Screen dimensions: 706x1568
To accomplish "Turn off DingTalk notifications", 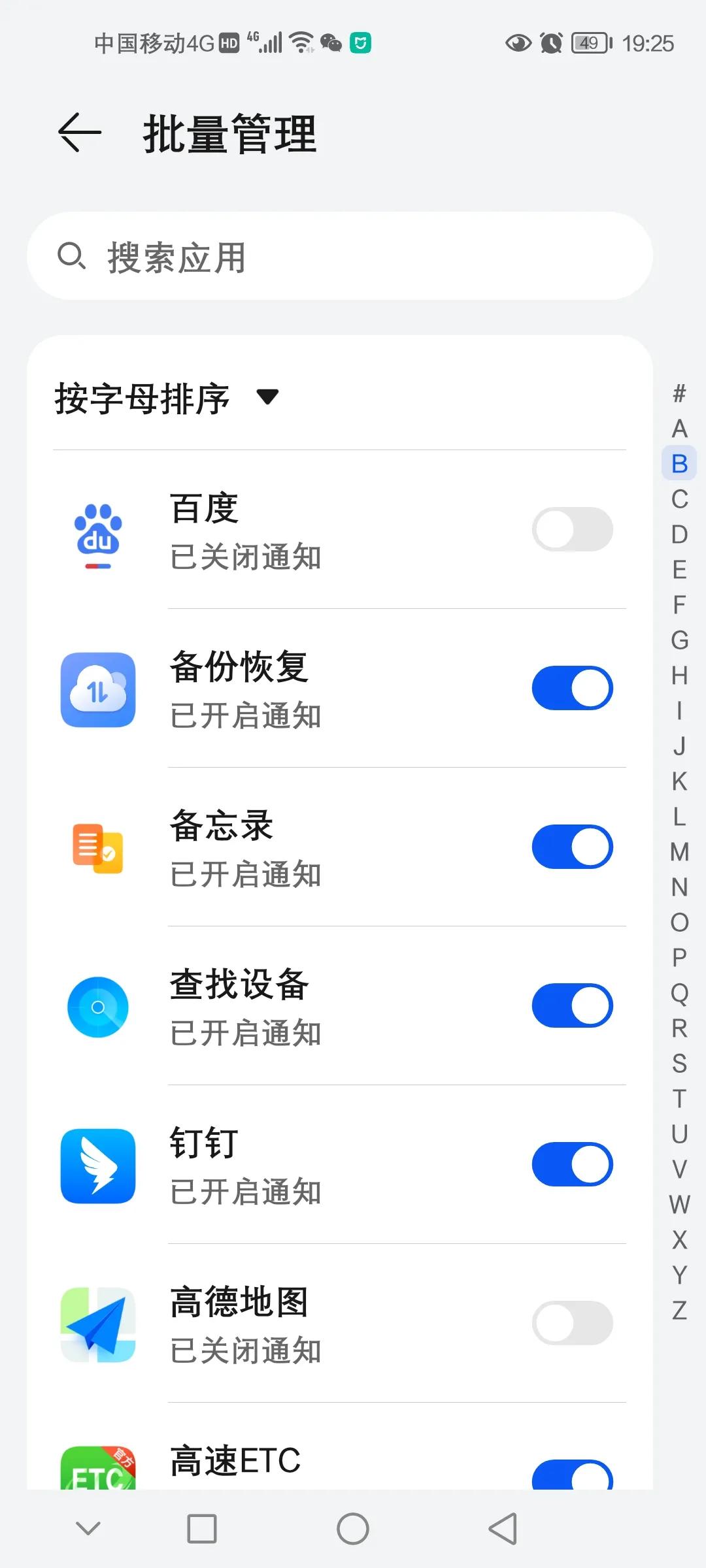I will point(572,1166).
